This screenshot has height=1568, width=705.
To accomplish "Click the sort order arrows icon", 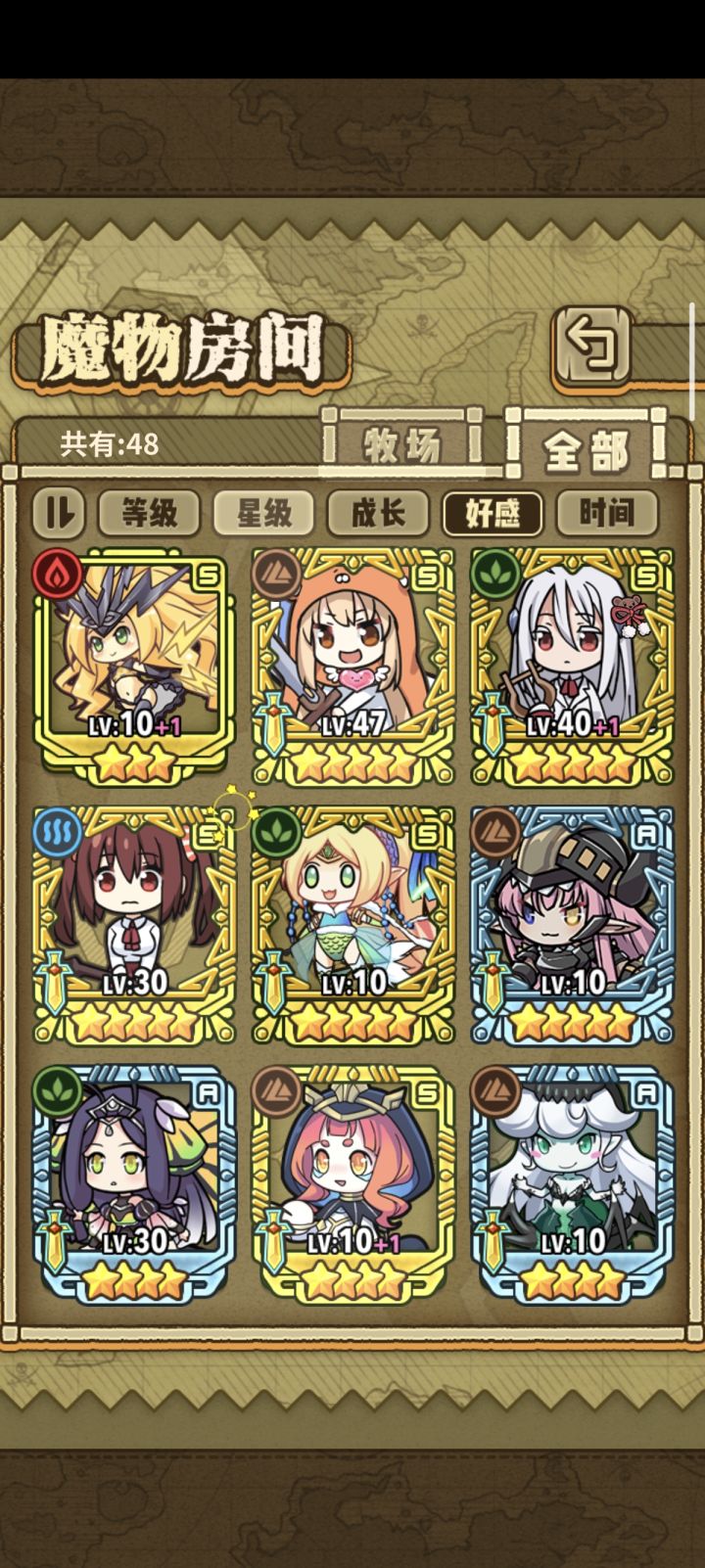I will click(x=59, y=512).
